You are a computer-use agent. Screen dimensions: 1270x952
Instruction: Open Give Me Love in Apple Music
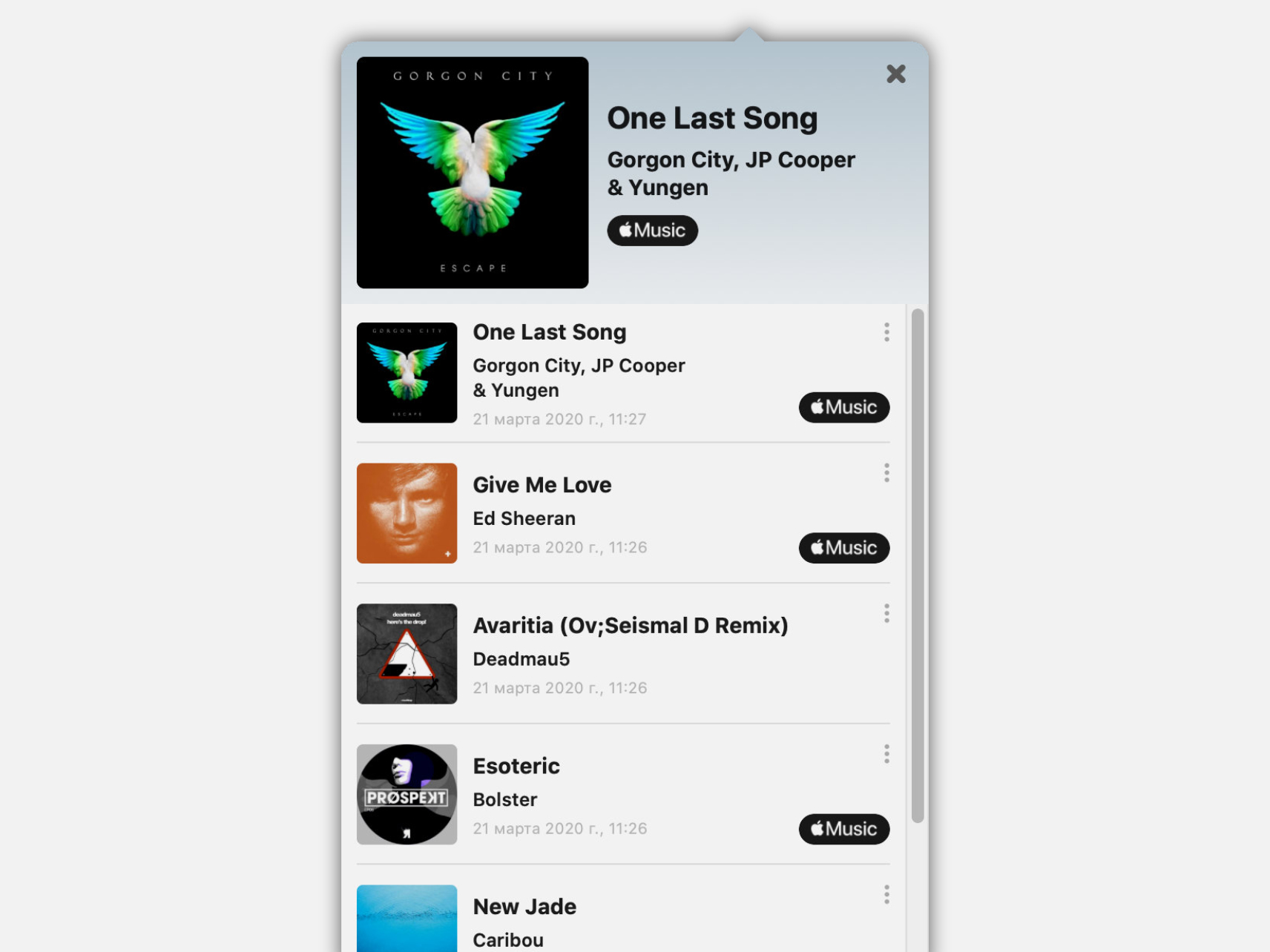(x=843, y=548)
